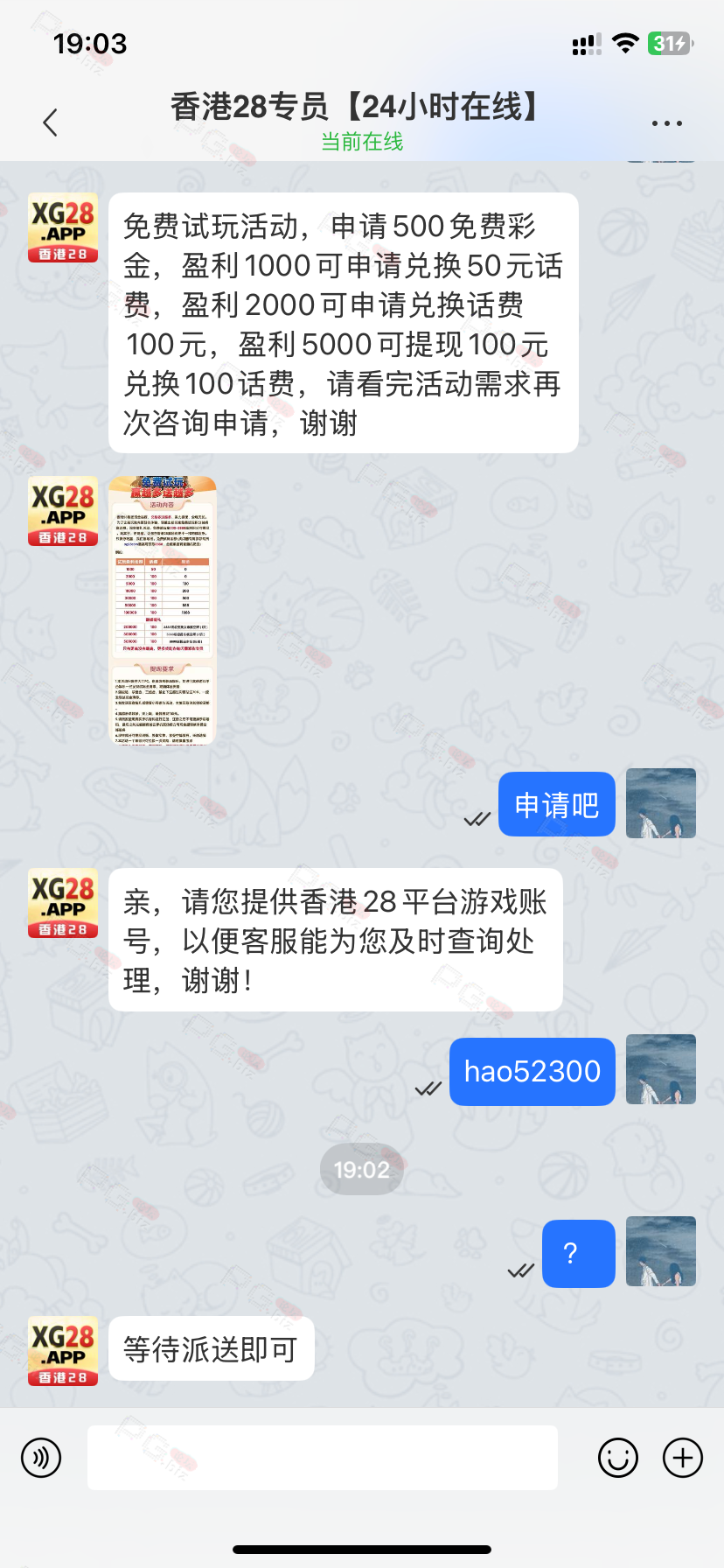Switch to voice message input
Viewport: 724px width, 1568px height.
pyautogui.click(x=41, y=1458)
